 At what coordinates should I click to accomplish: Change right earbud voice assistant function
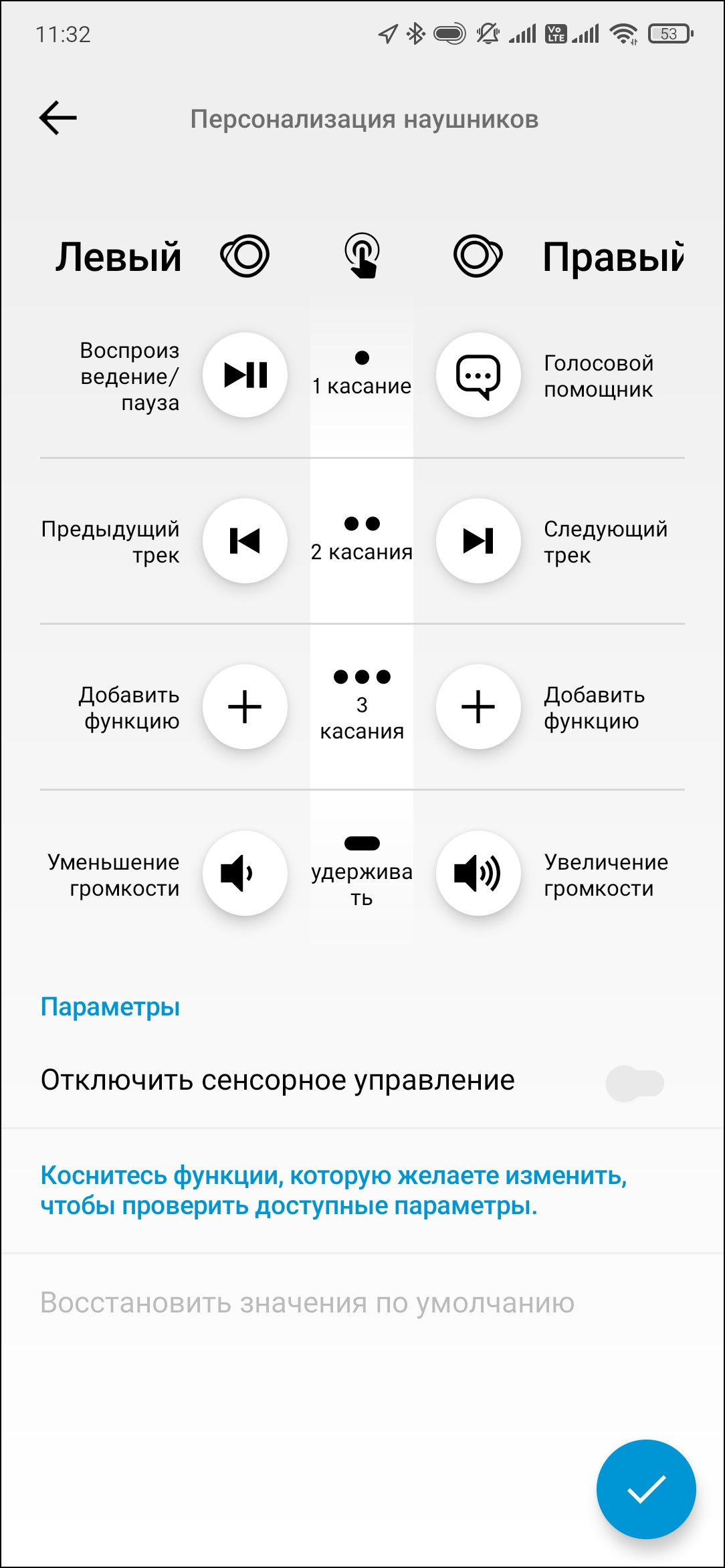coord(478,375)
